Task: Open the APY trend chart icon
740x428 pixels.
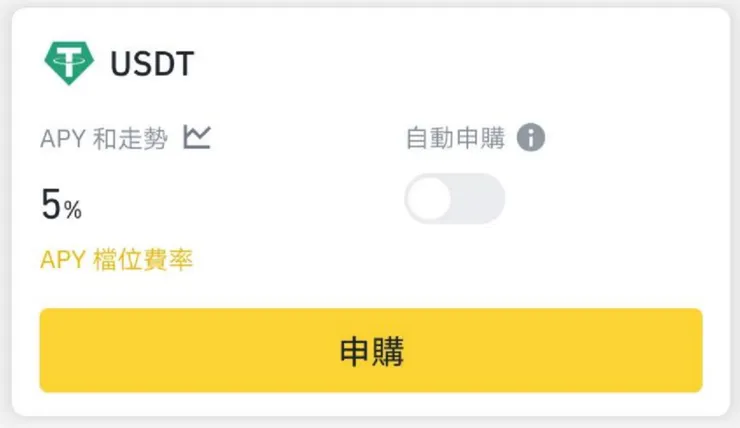Action: pos(197,138)
